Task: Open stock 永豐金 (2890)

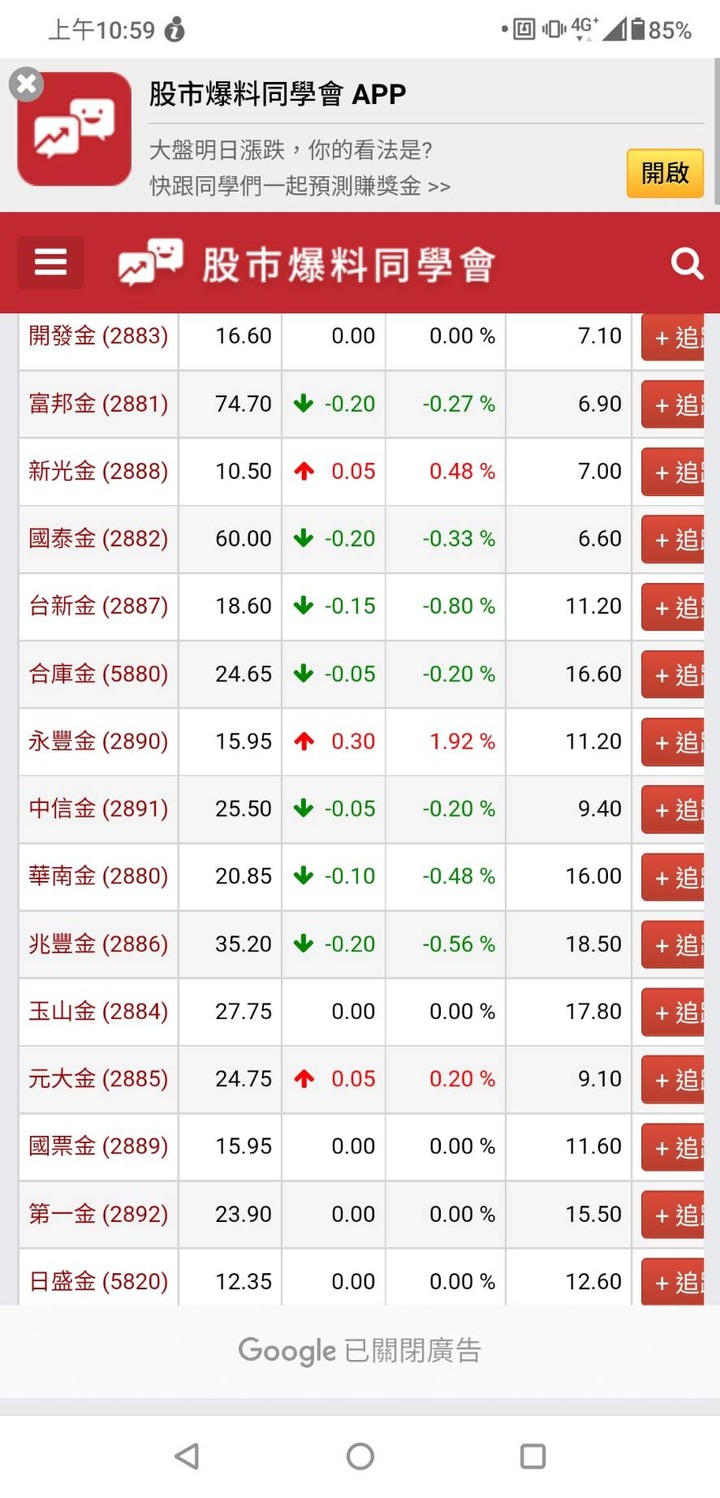Action: tap(98, 742)
